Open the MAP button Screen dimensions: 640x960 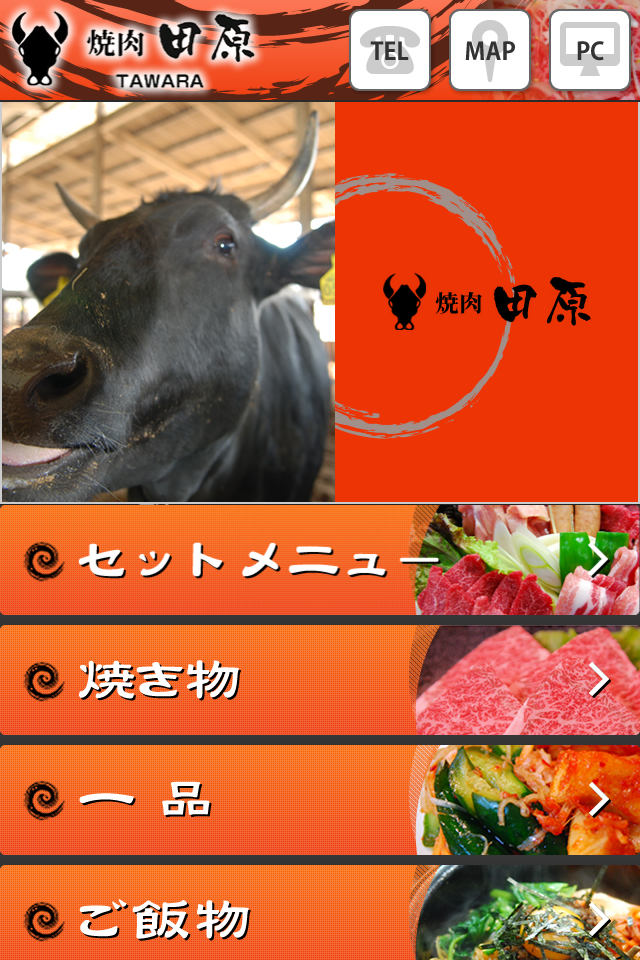coord(490,50)
